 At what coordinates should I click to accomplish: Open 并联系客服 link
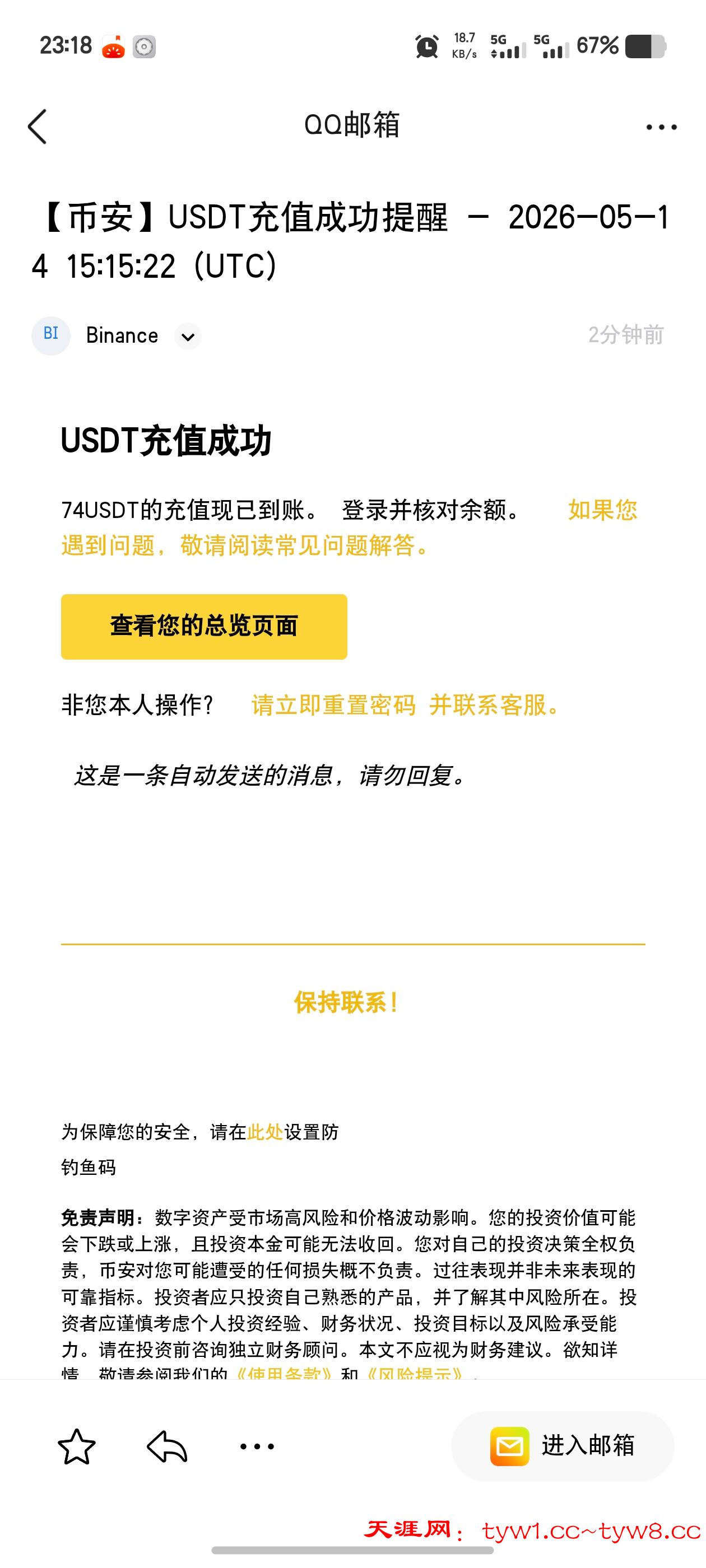point(495,705)
